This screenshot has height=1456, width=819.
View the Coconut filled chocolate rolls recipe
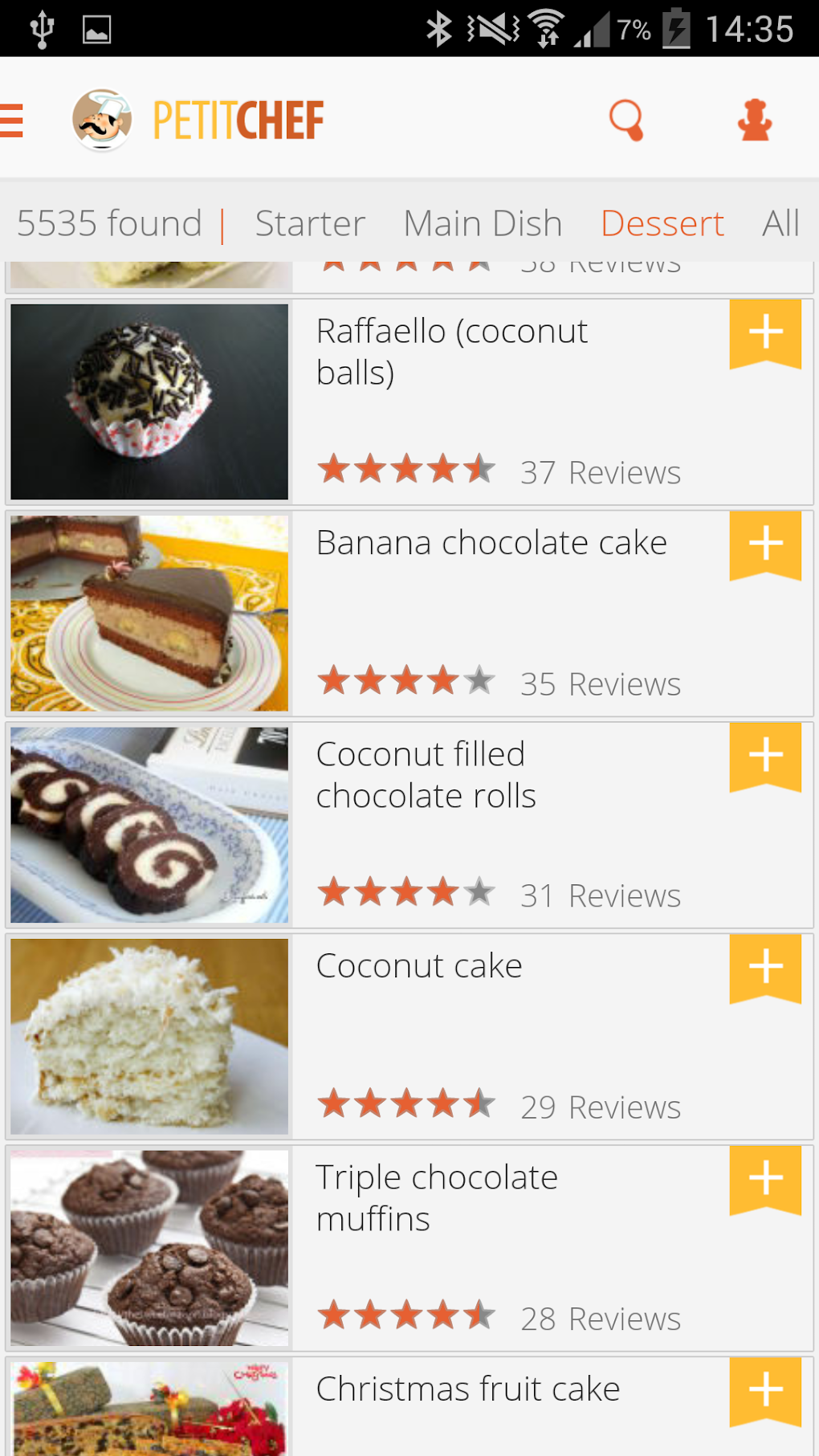[426, 775]
